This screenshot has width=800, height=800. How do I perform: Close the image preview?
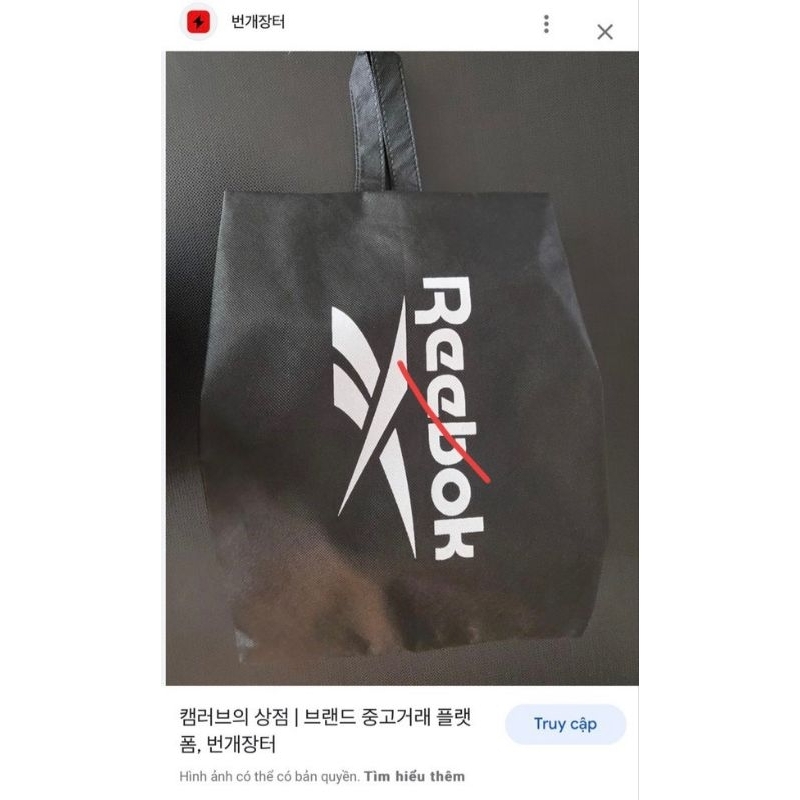pos(605,31)
